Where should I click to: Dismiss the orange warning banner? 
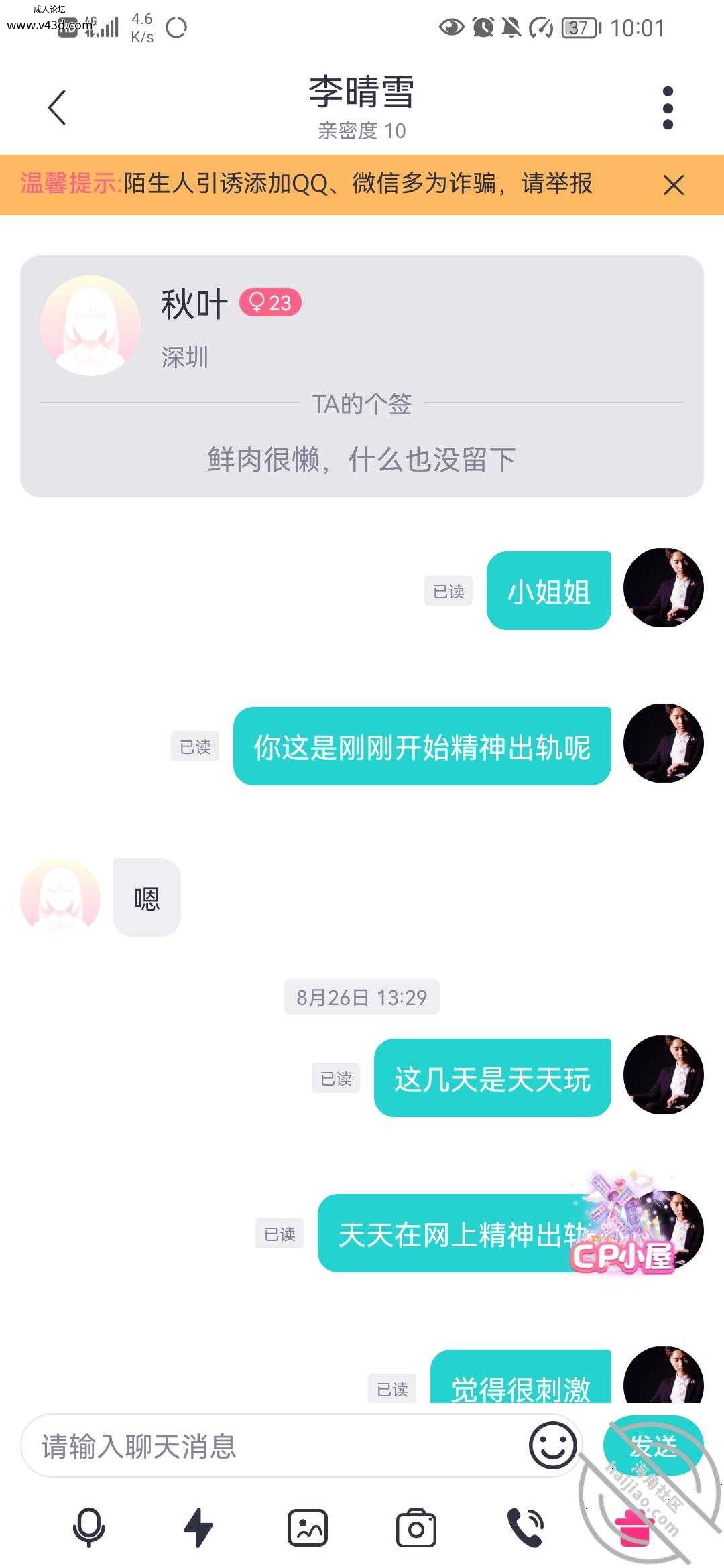pyautogui.click(x=673, y=185)
